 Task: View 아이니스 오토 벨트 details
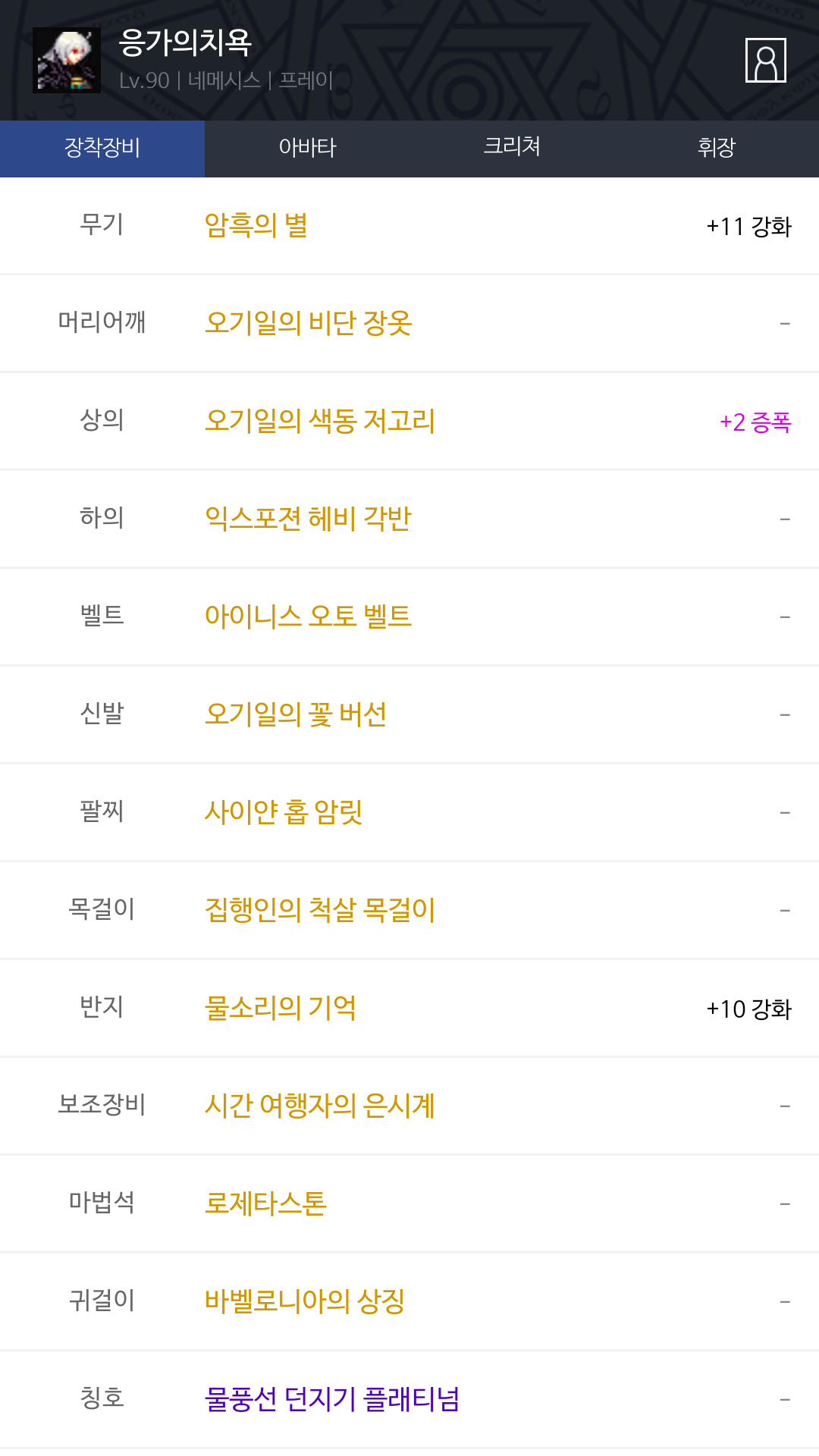(x=308, y=617)
